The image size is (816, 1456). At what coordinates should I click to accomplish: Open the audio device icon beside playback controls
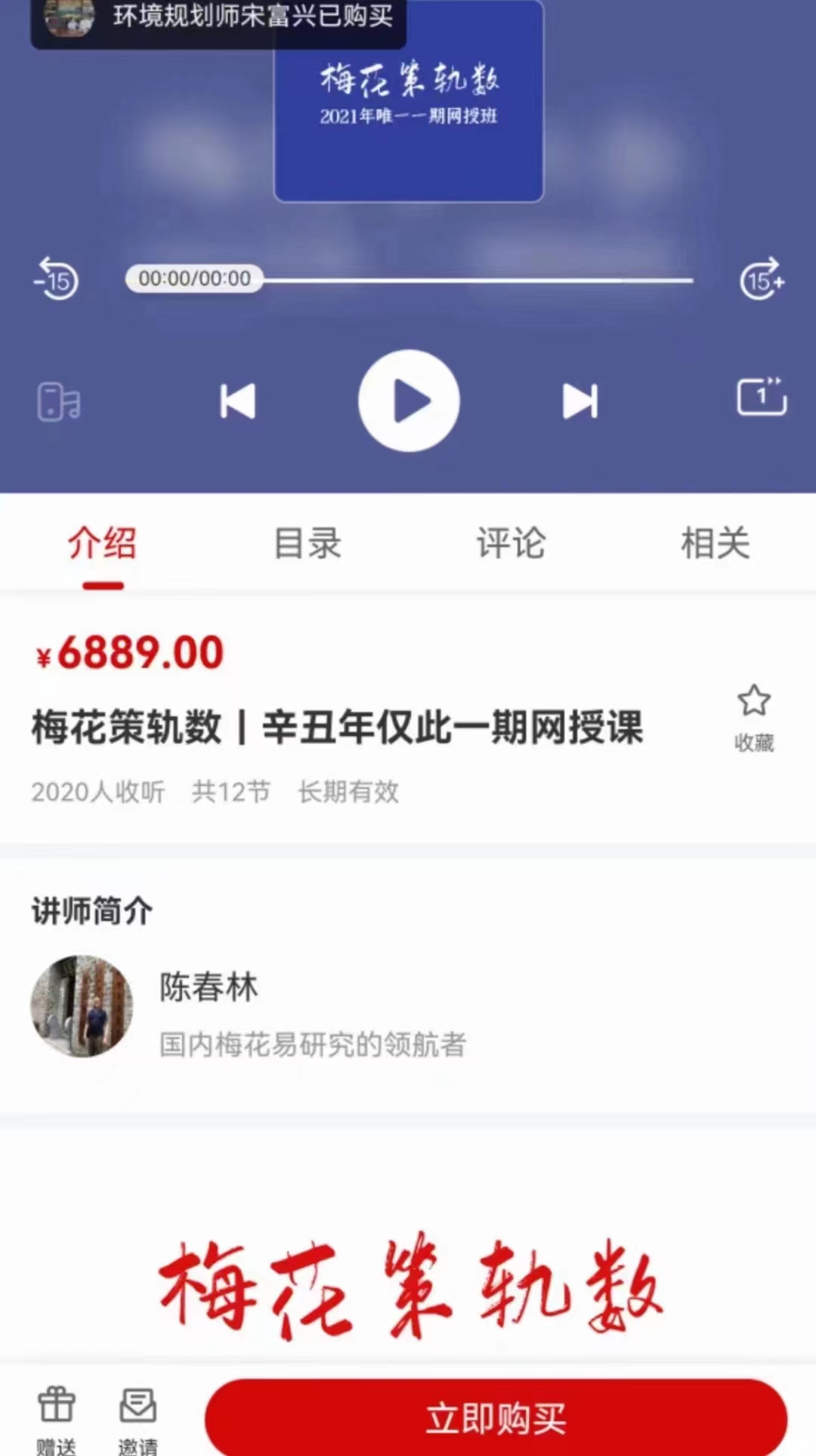point(56,401)
